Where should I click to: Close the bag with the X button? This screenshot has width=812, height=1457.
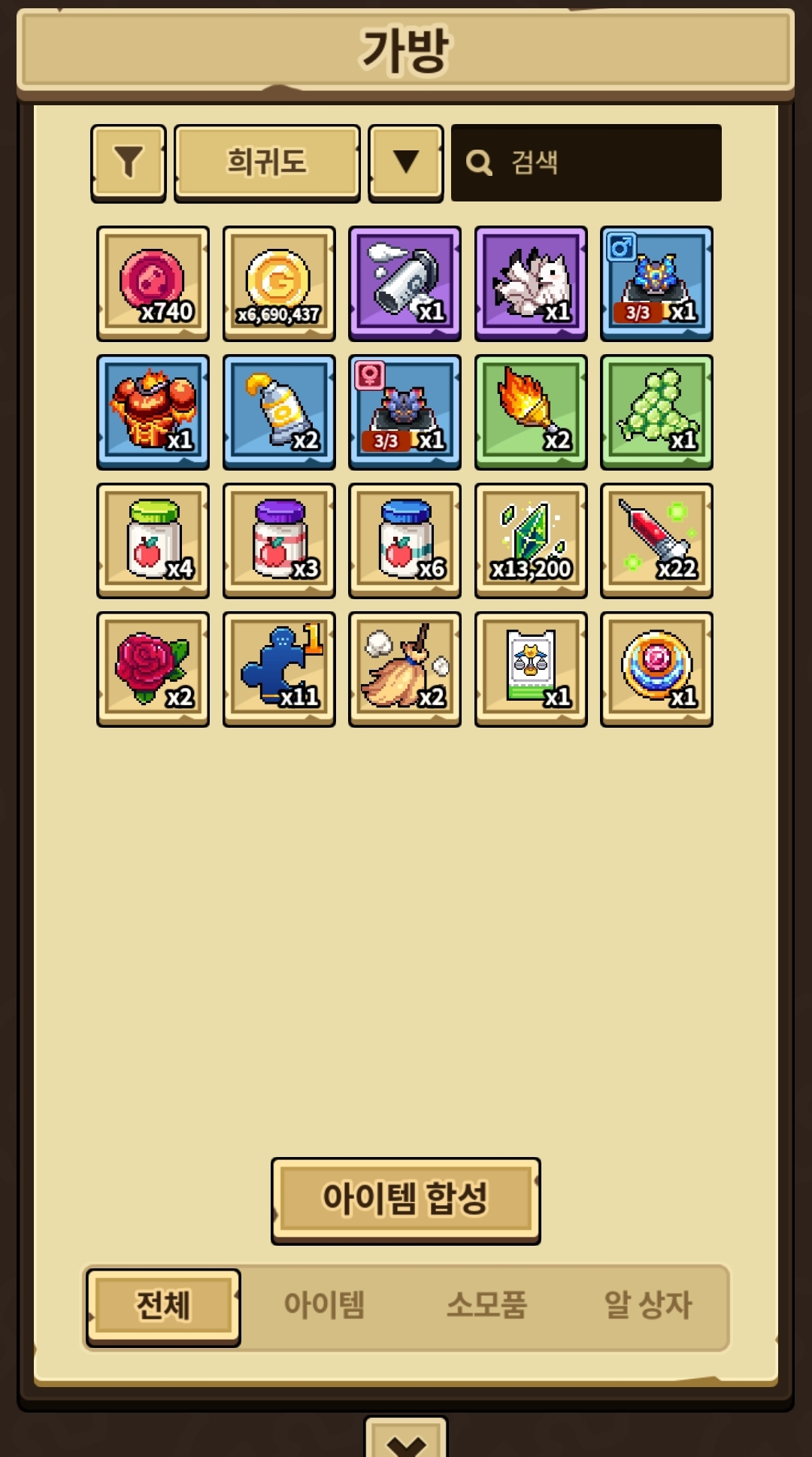[406, 1439]
